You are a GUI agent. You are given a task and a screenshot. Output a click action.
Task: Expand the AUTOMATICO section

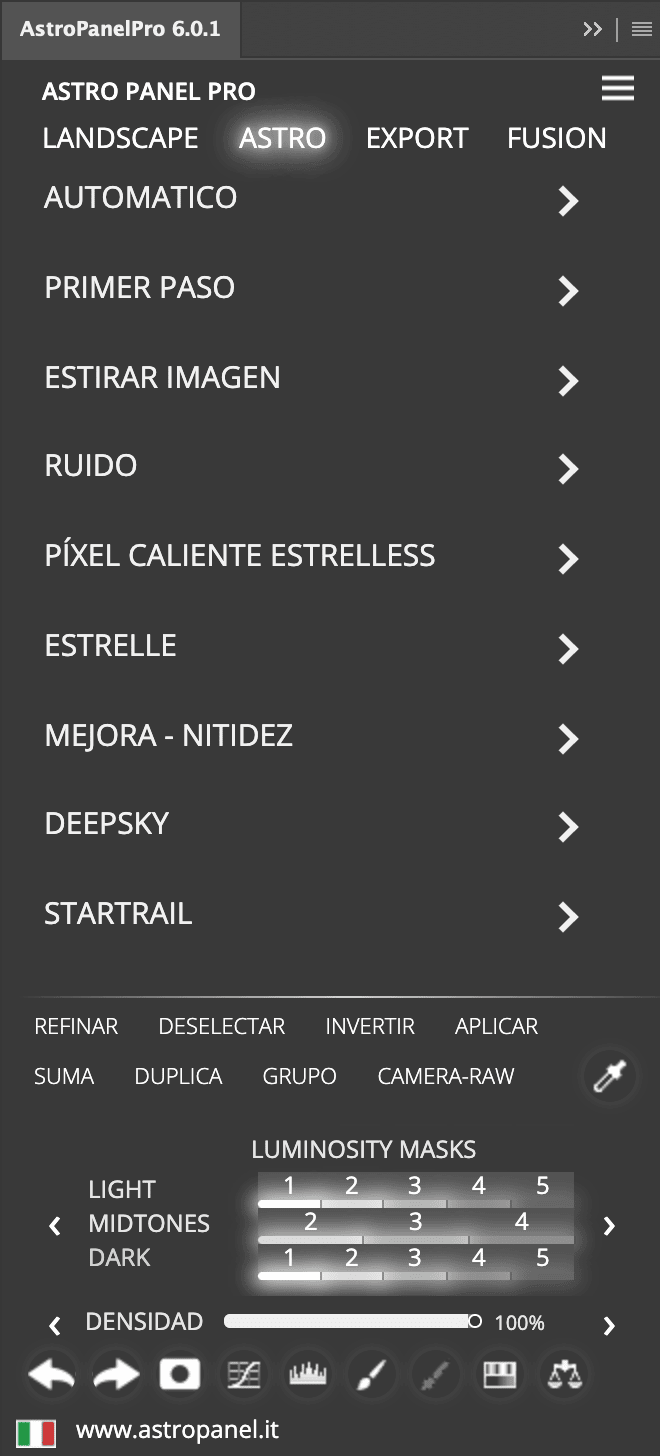(311, 199)
